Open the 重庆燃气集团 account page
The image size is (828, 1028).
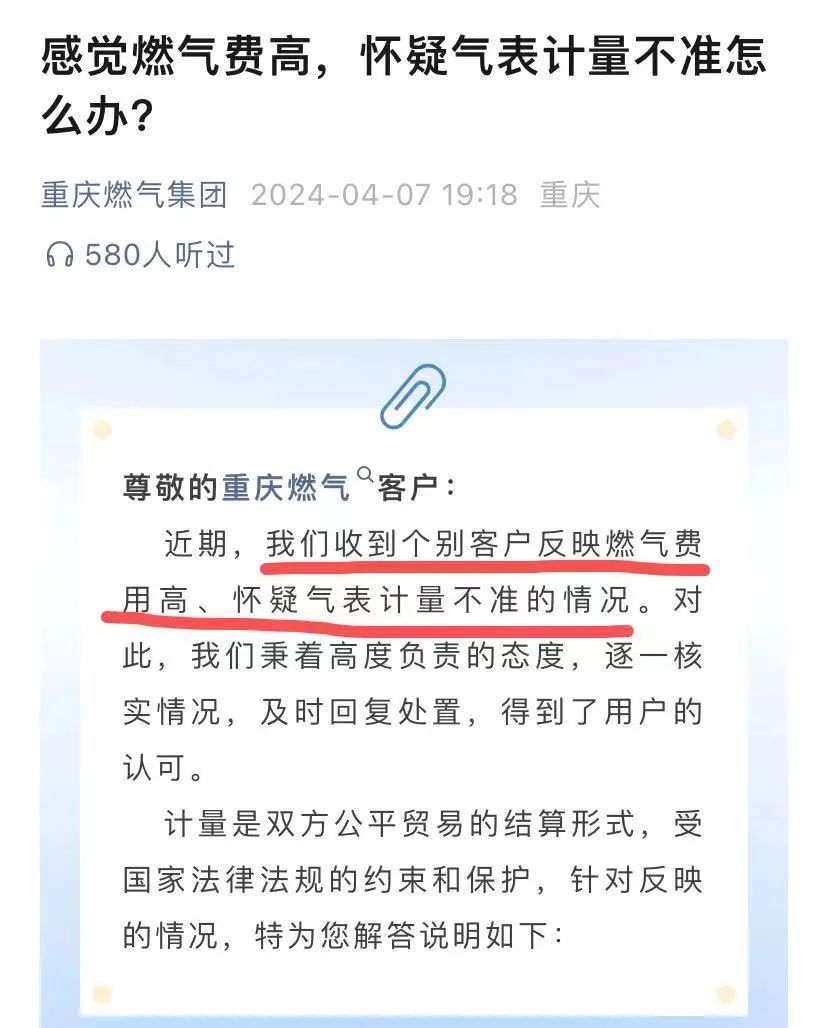[134, 194]
